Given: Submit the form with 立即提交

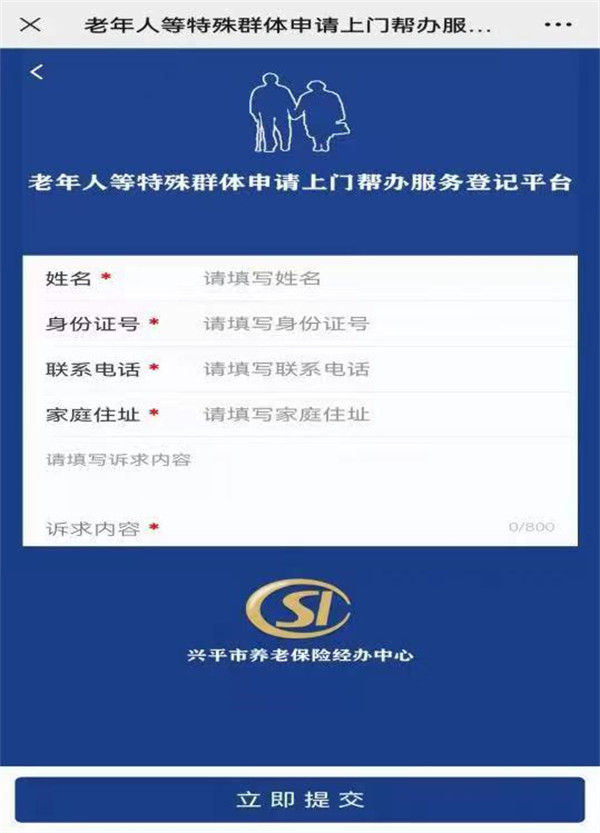Looking at the screenshot, I should 300,800.
